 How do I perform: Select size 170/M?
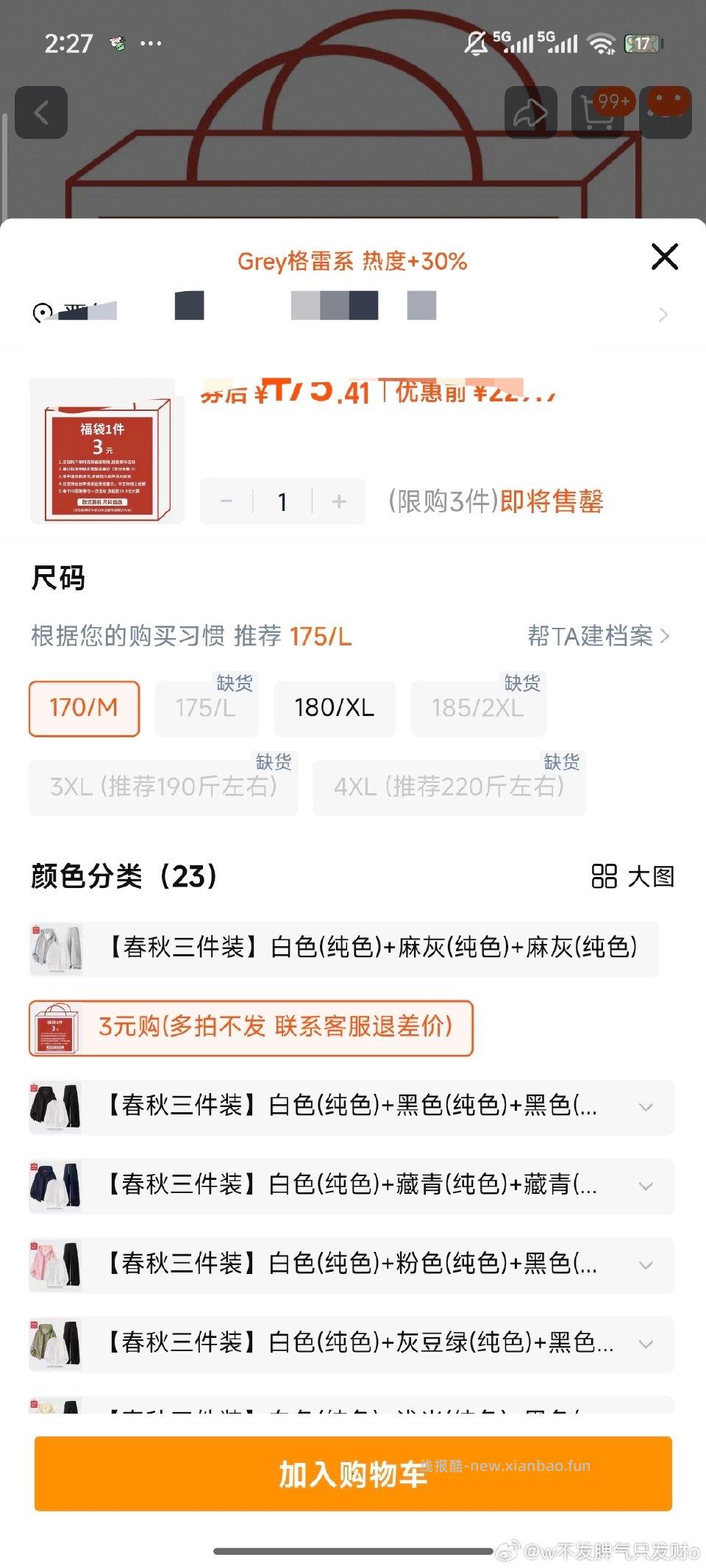pyautogui.click(x=84, y=708)
